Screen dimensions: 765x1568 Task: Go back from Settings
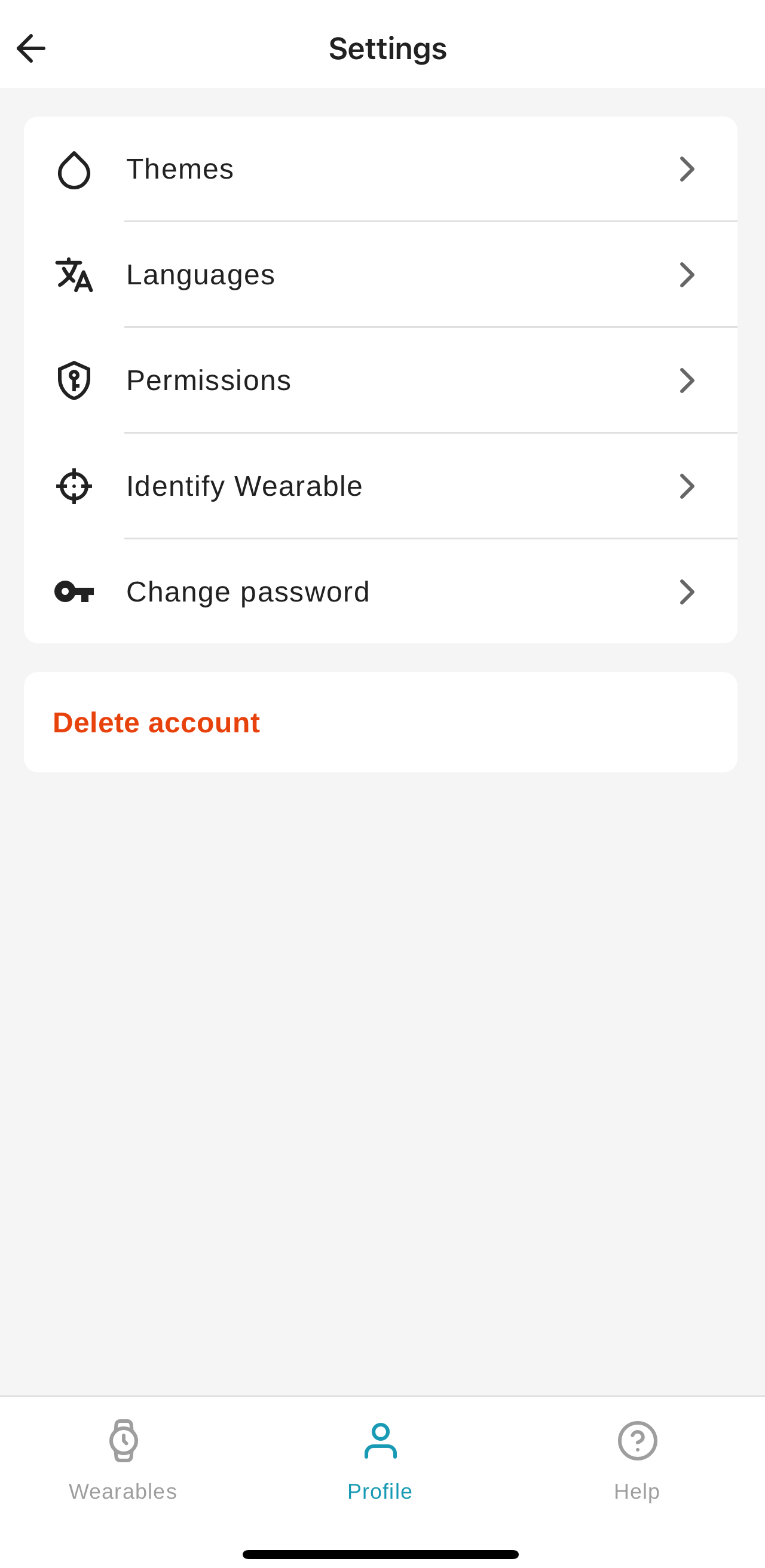[x=31, y=49]
